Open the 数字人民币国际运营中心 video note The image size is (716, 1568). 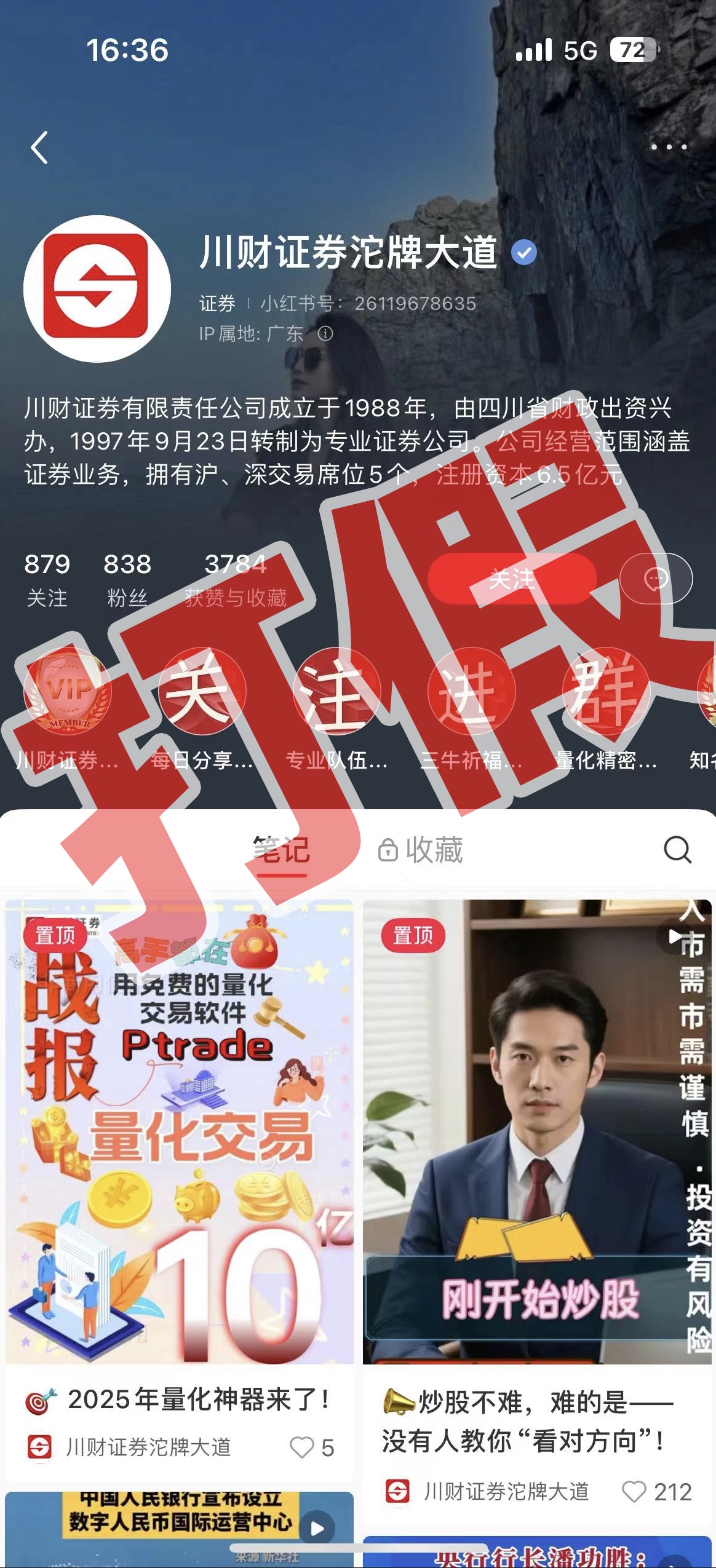(179, 1527)
